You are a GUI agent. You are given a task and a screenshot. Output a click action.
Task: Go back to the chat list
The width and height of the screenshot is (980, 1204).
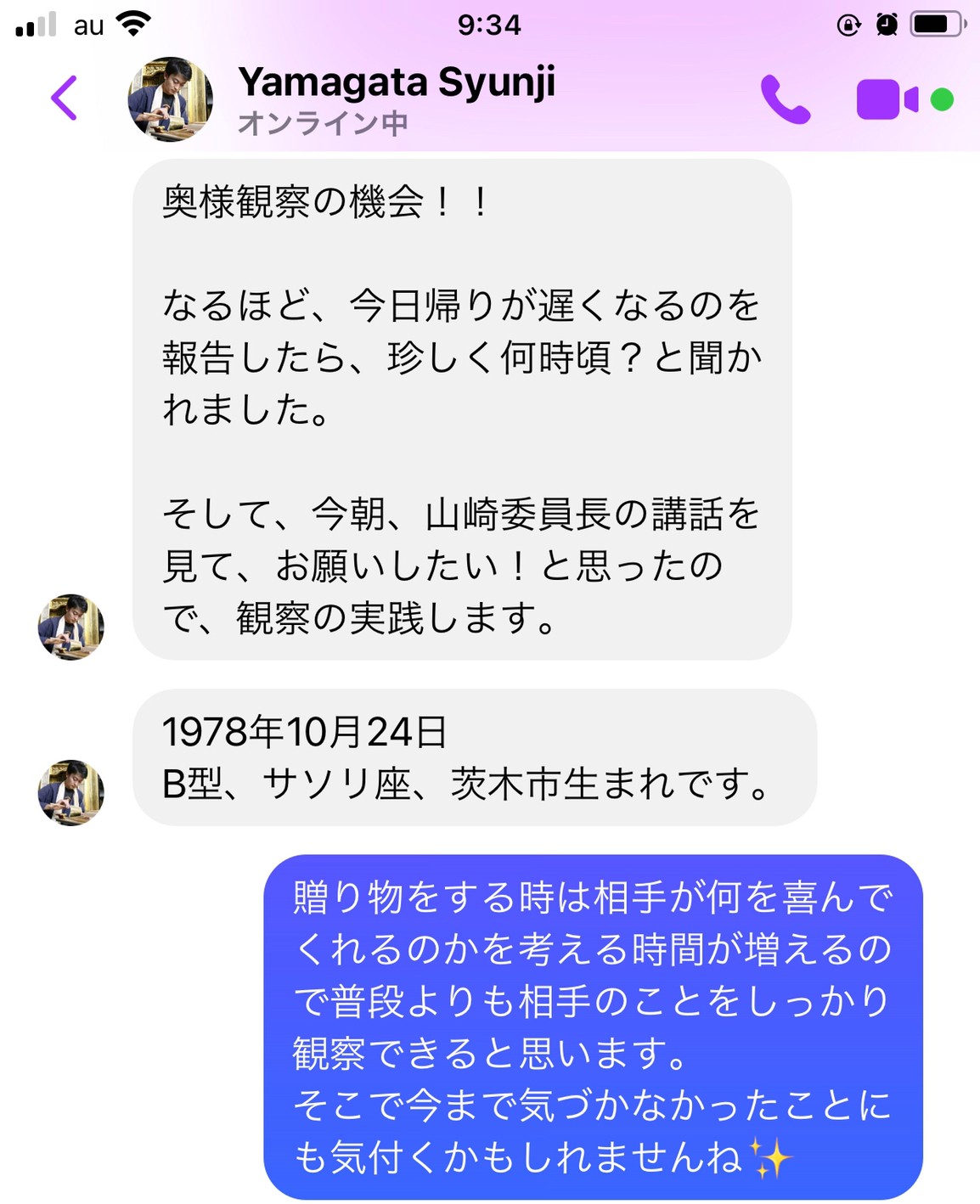pos(65,98)
